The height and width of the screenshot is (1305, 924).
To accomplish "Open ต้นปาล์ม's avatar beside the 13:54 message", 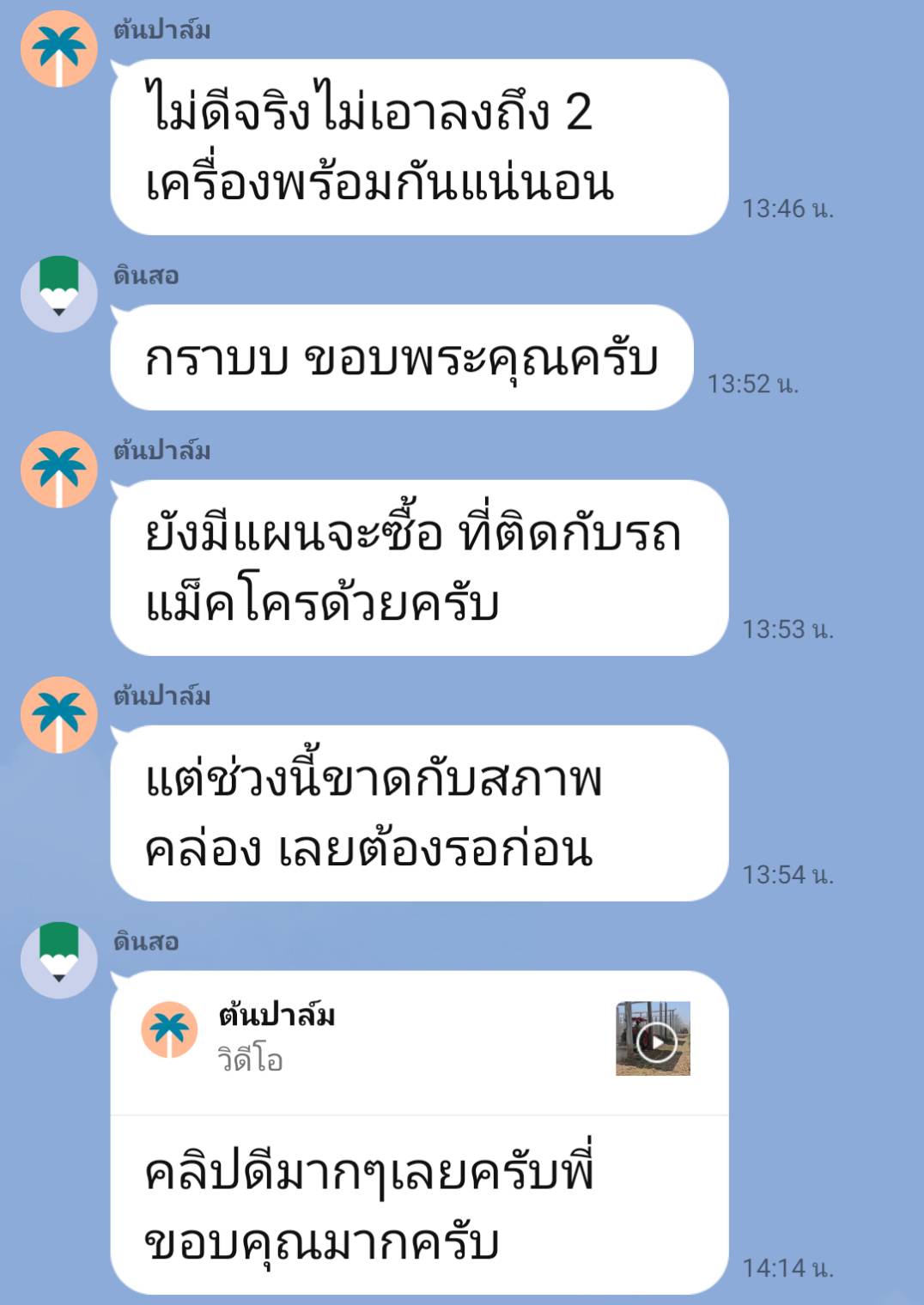I will click(58, 715).
